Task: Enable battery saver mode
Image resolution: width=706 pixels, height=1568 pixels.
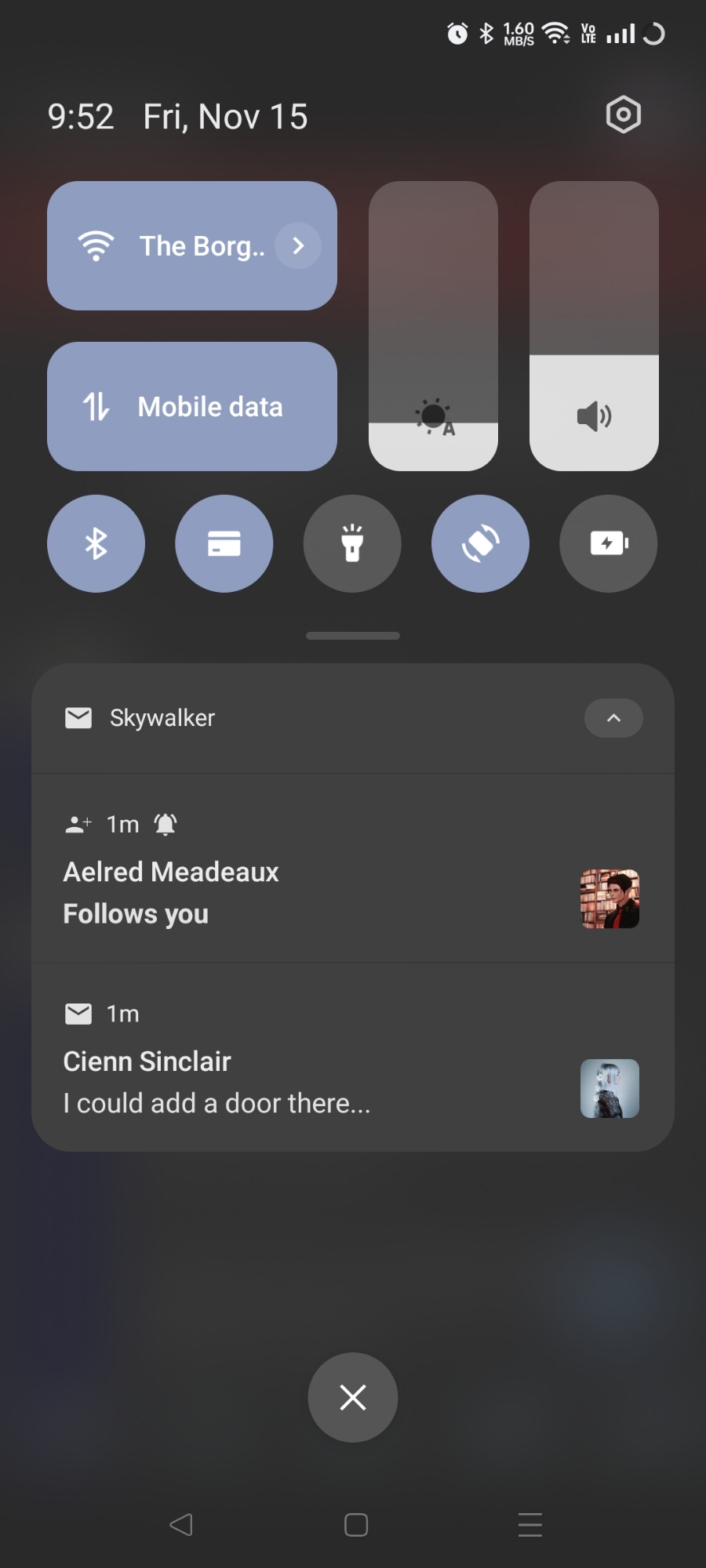Action: (x=609, y=543)
